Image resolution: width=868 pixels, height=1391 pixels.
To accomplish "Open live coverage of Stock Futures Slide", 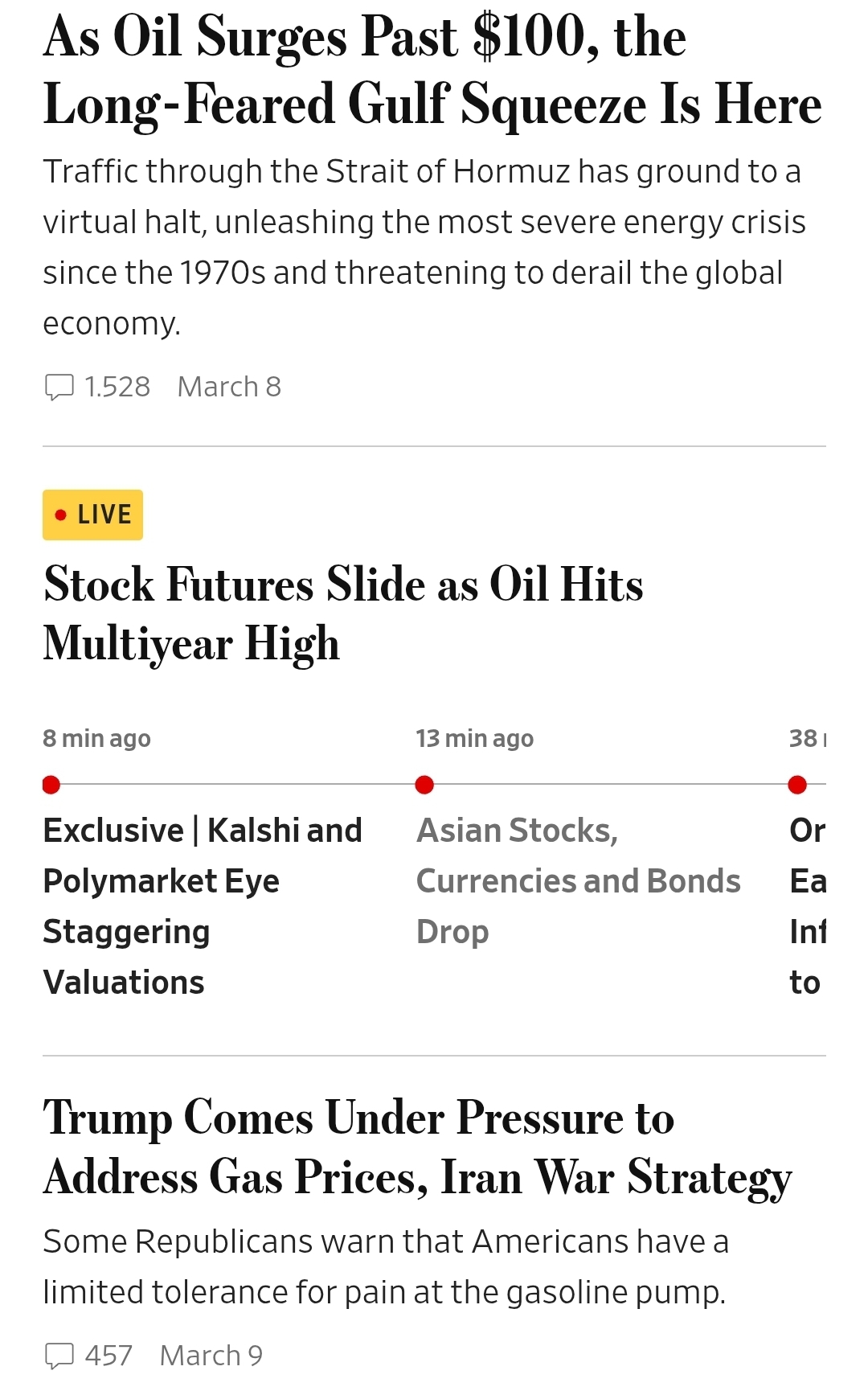I will pyautogui.click(x=343, y=613).
